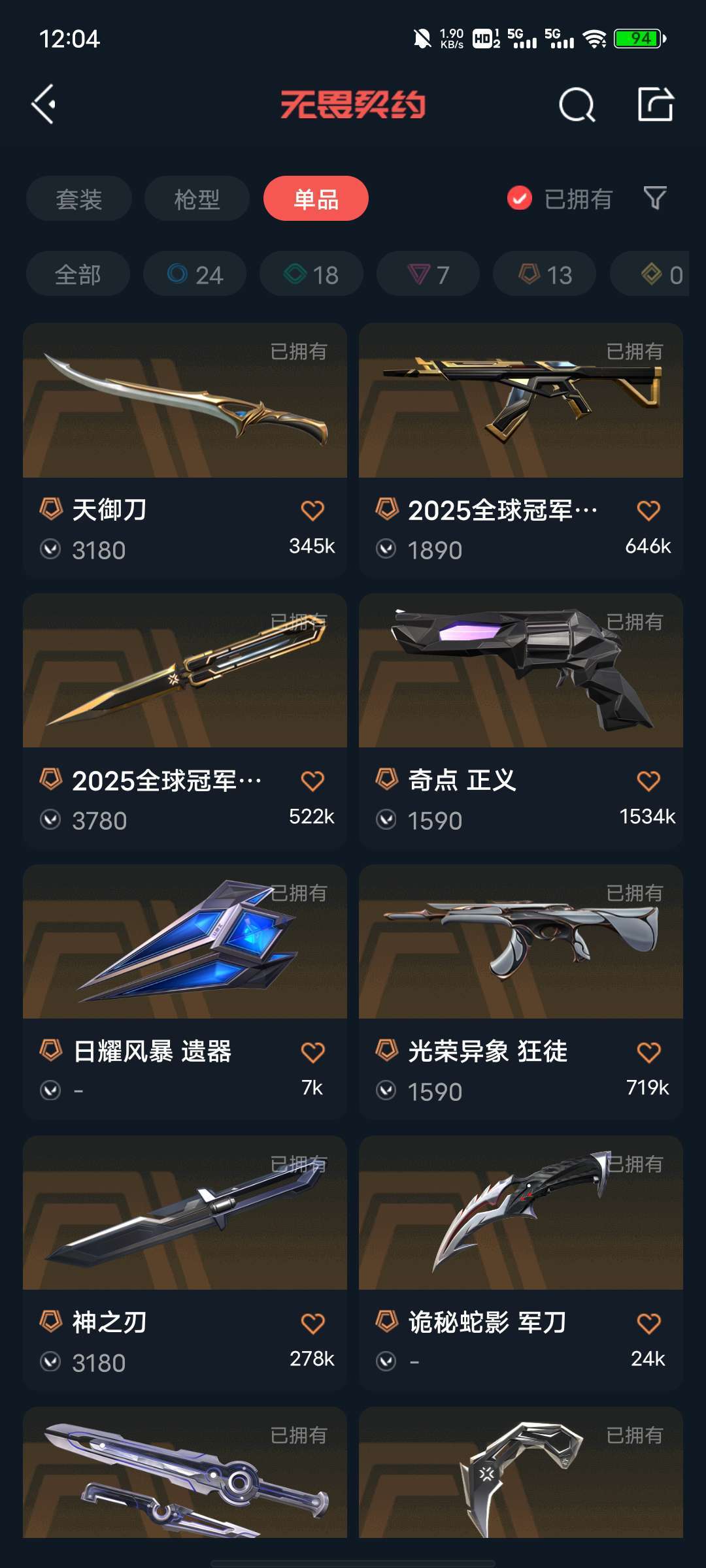
Task: Filter by the blue tier chip showing 24
Action: click(195, 274)
